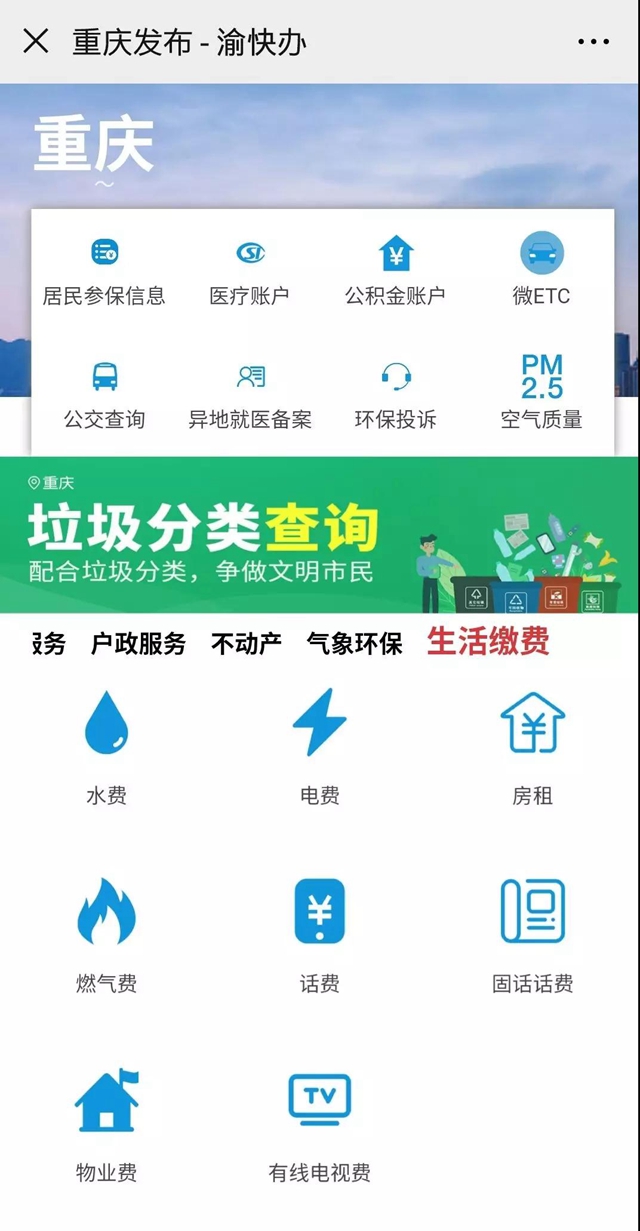Select 异地就医备案 service

tap(250, 393)
